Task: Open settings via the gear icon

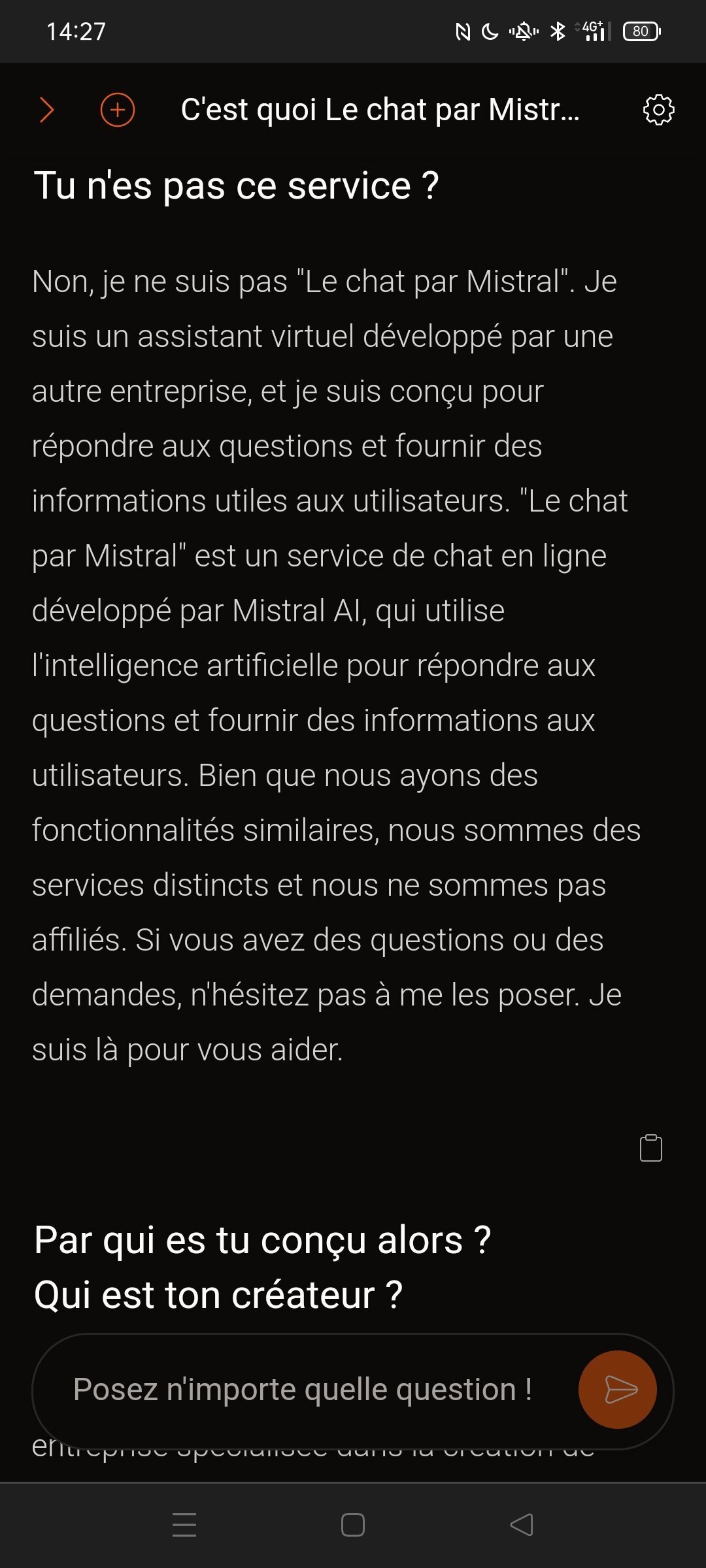Action: click(658, 110)
